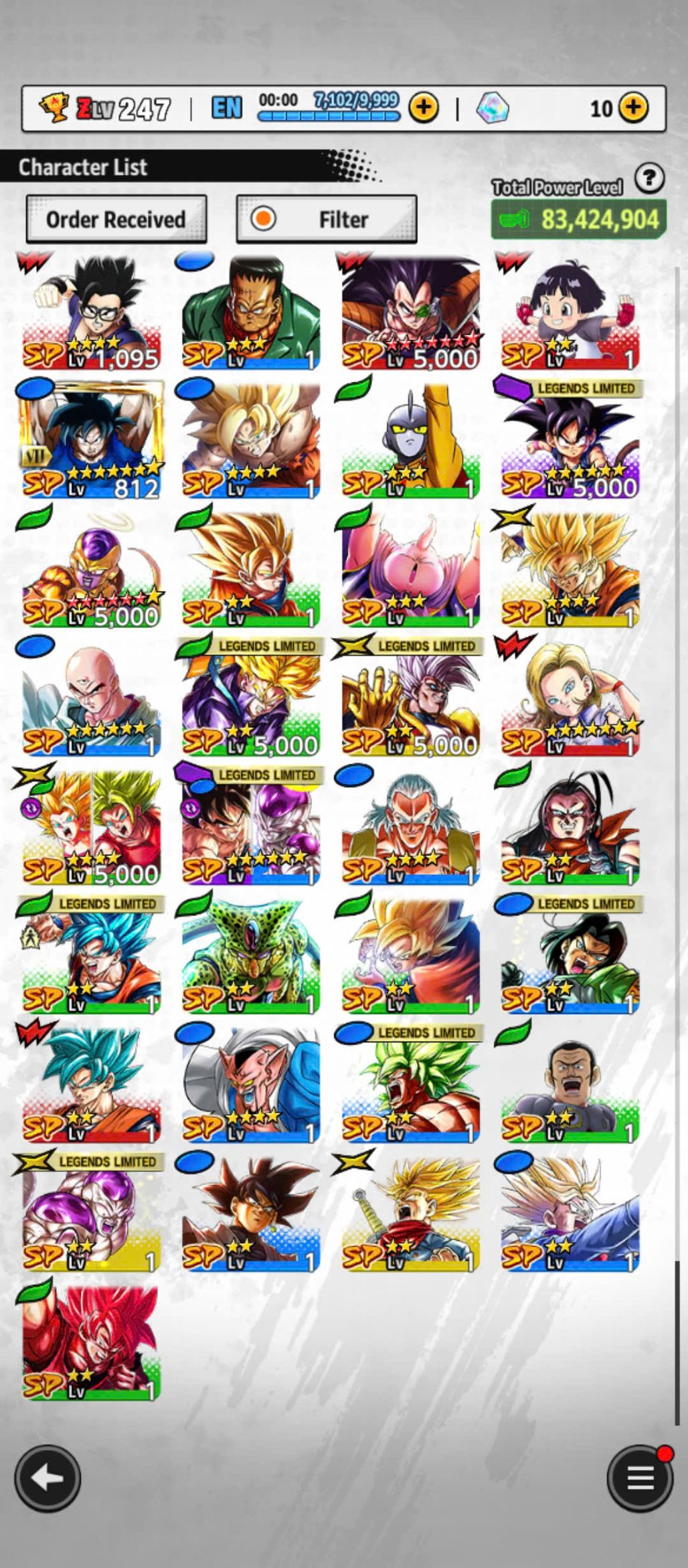This screenshot has width=688, height=1568.
Task: Tap the back arrow button
Action: [47, 1479]
